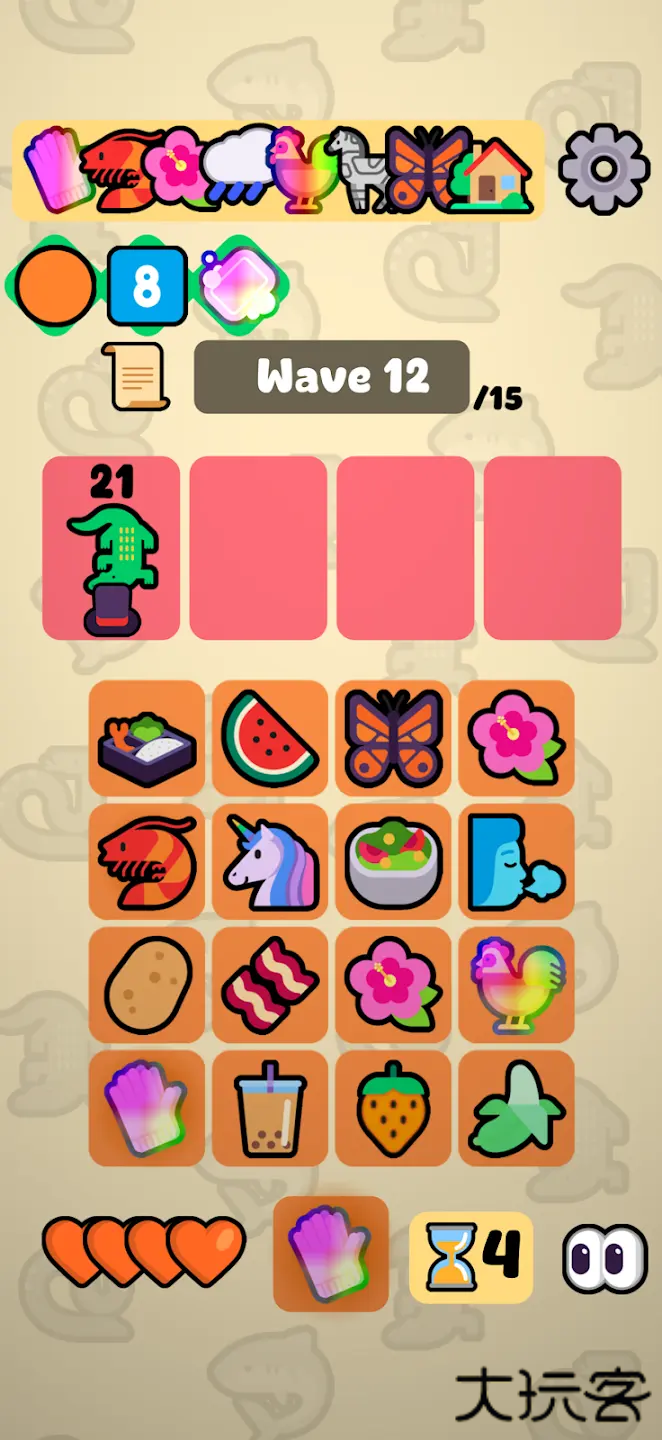Pick the green banana tile
Image resolution: width=662 pixels, height=1440 pixels.
[x=516, y=1108]
